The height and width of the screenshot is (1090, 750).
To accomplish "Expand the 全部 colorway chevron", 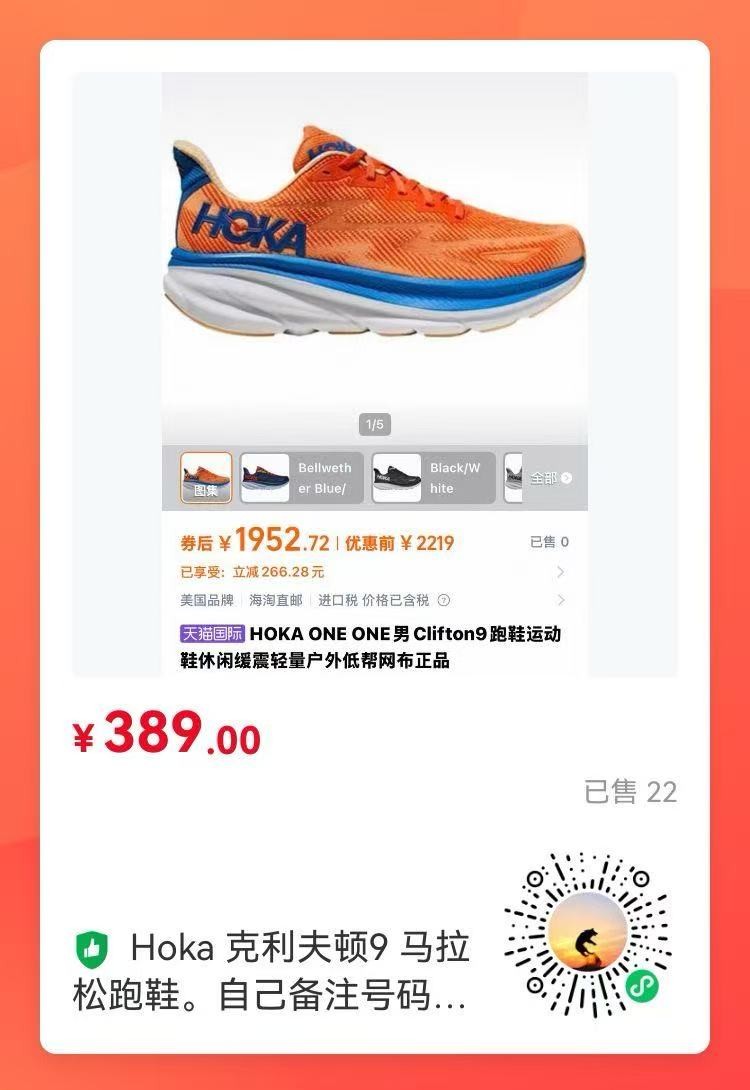I will click(x=566, y=478).
